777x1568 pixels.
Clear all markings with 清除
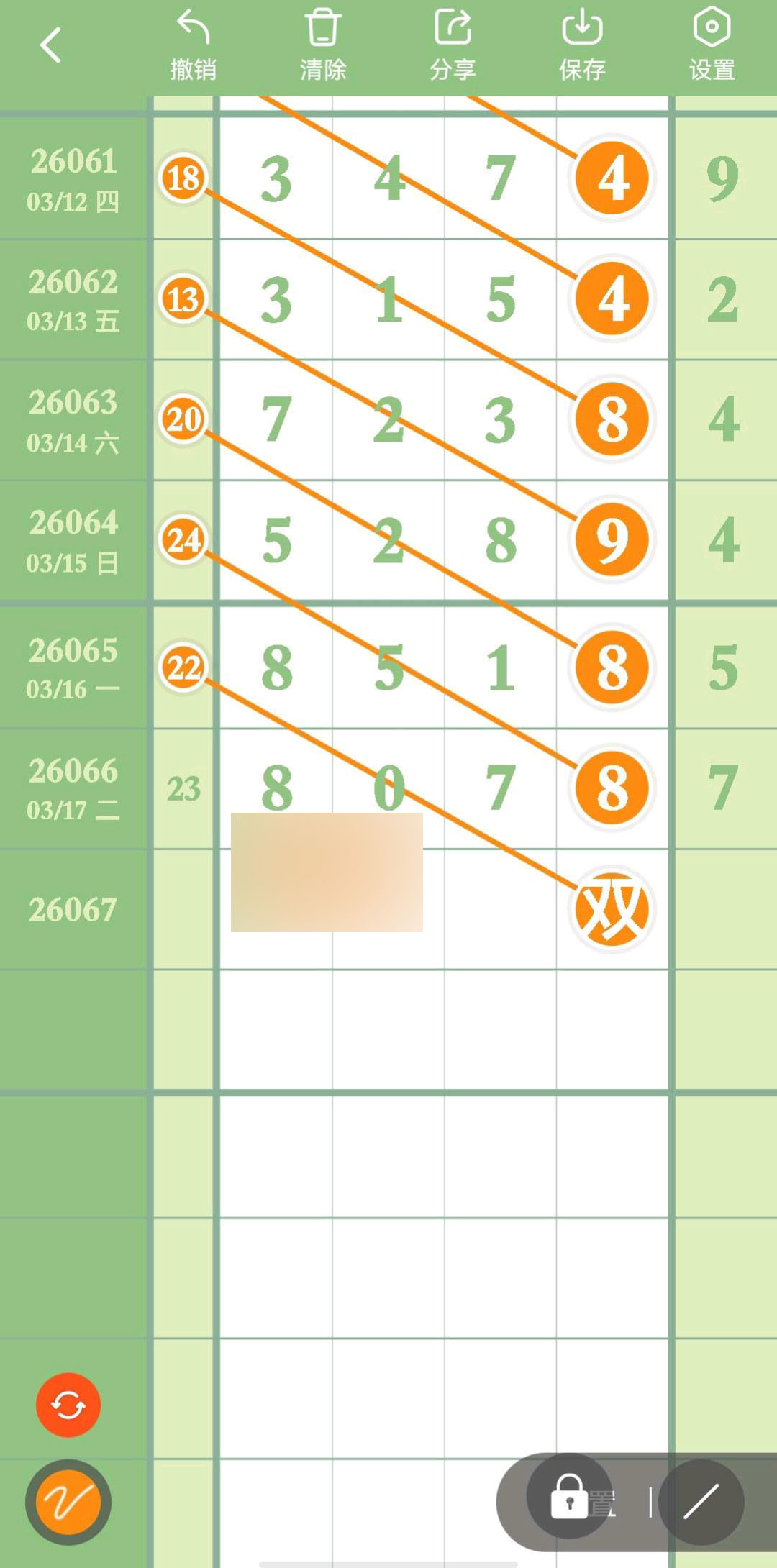click(323, 45)
